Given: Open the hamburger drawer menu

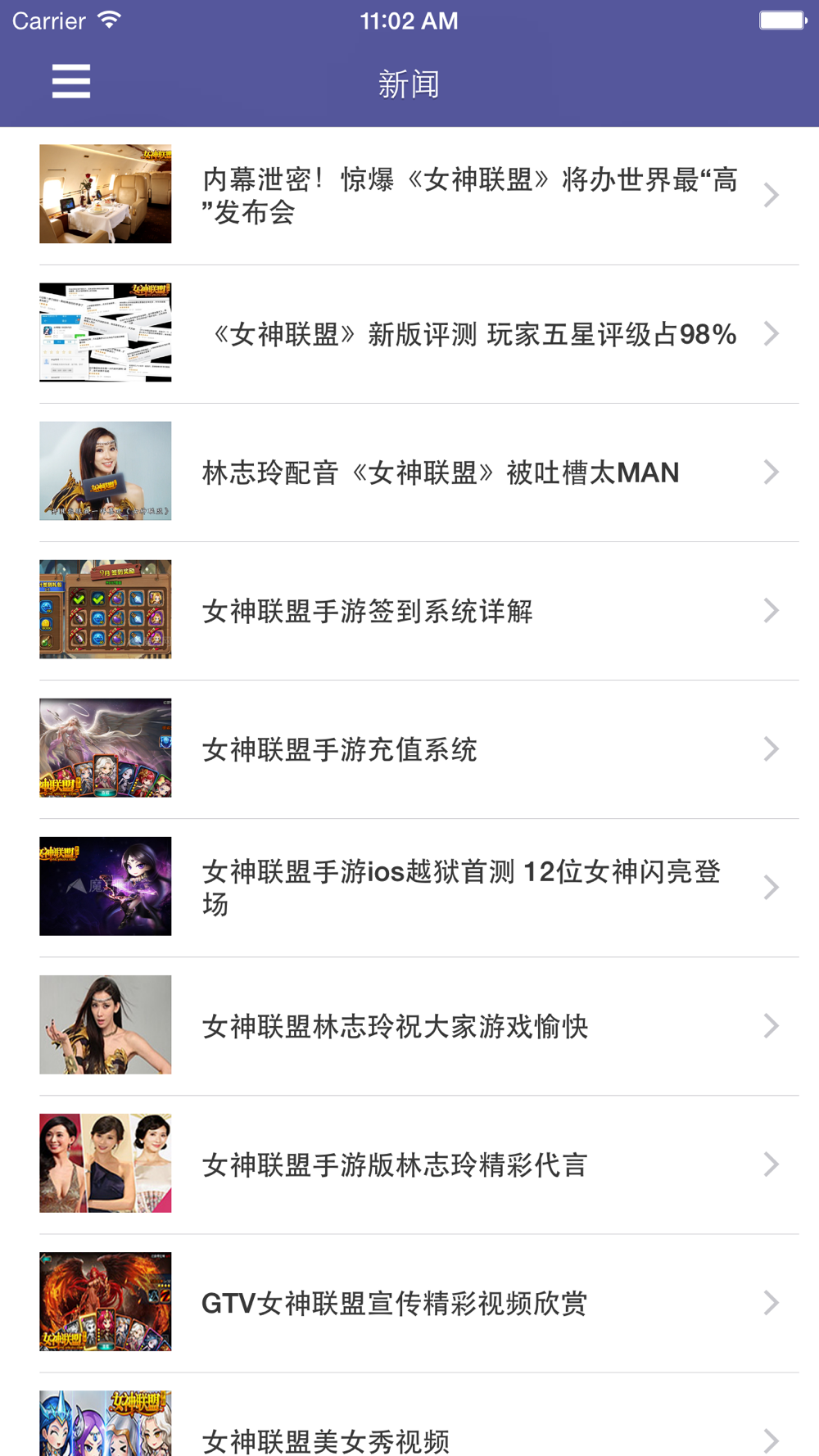Looking at the screenshot, I should [71, 82].
